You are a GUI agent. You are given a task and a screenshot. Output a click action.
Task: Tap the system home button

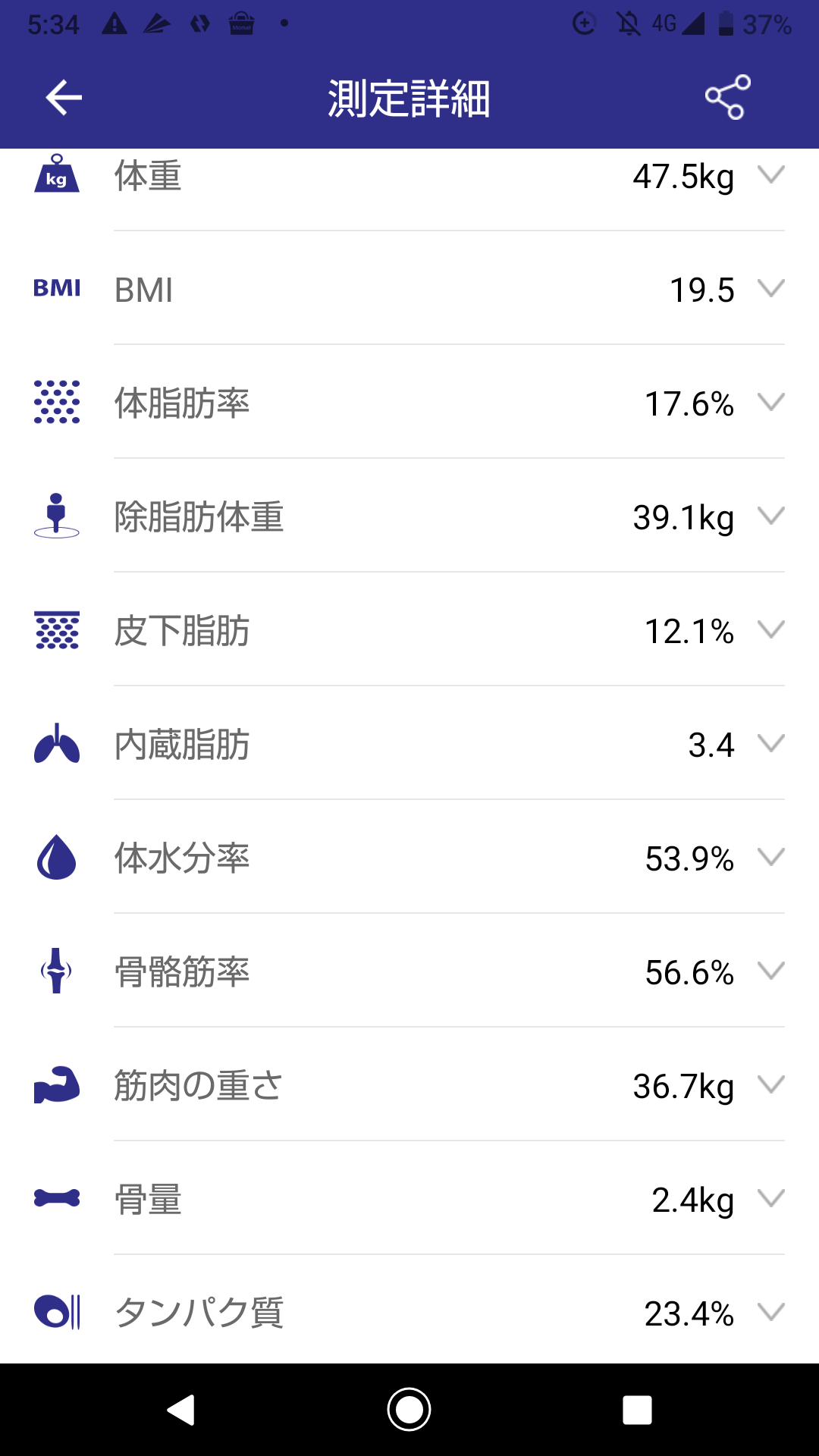click(409, 1410)
